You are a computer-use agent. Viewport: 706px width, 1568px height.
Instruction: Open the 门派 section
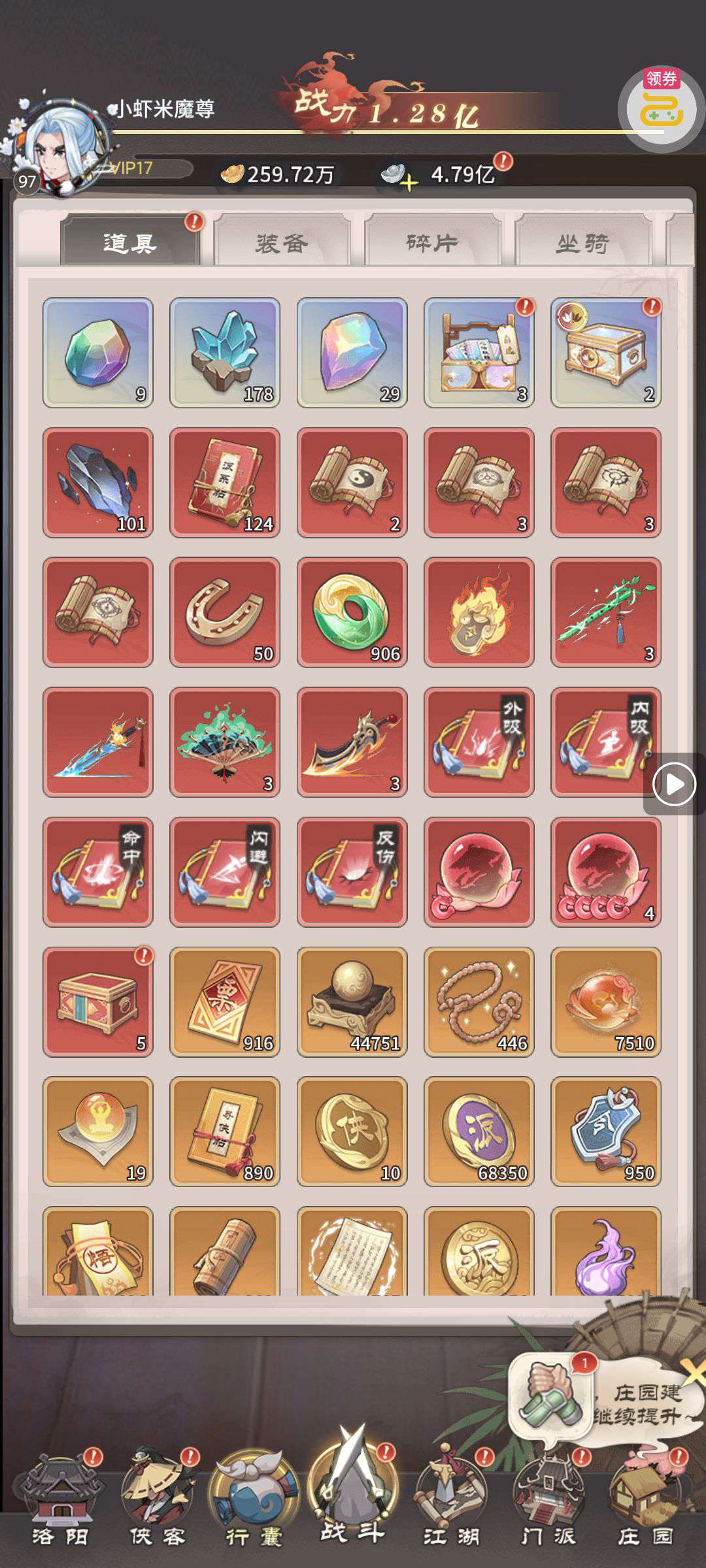[x=548, y=1504]
